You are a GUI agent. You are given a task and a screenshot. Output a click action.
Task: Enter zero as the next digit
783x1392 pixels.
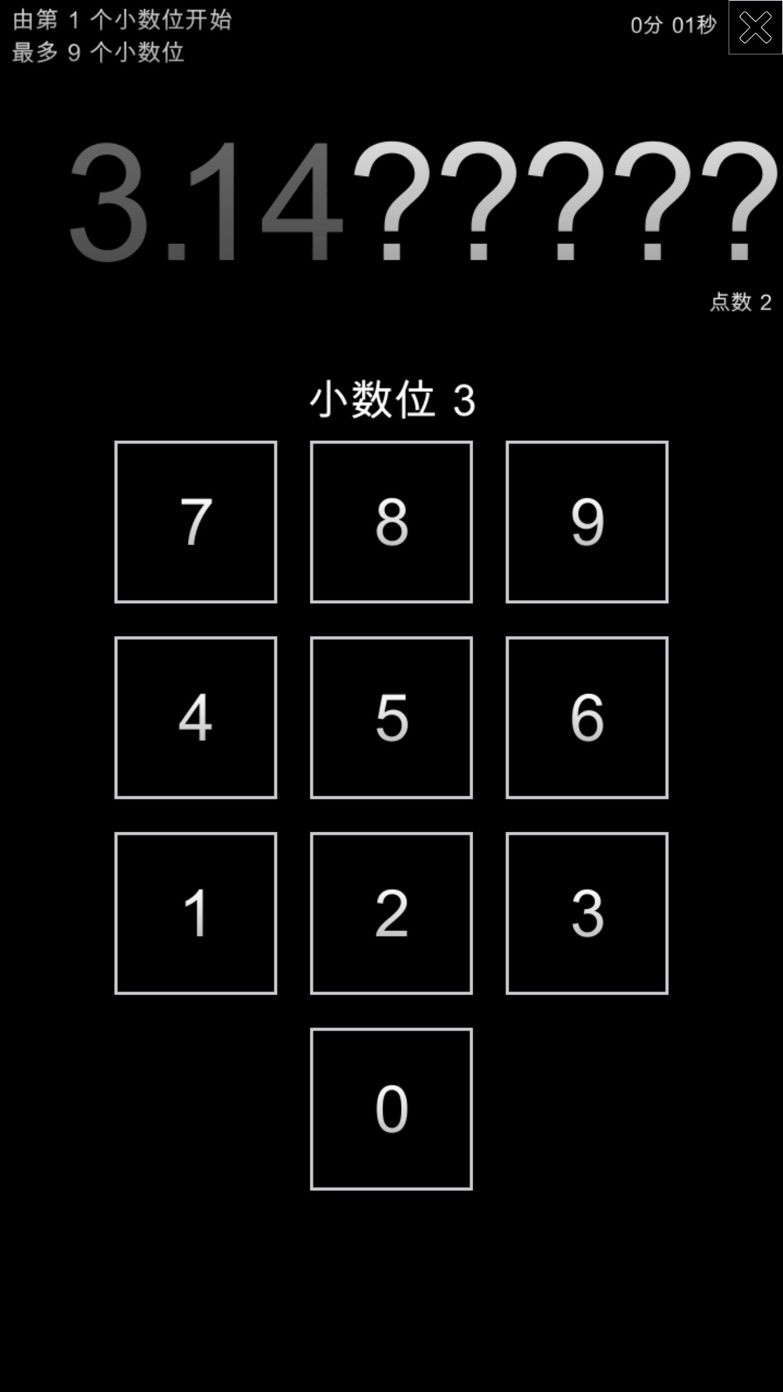(391, 1109)
